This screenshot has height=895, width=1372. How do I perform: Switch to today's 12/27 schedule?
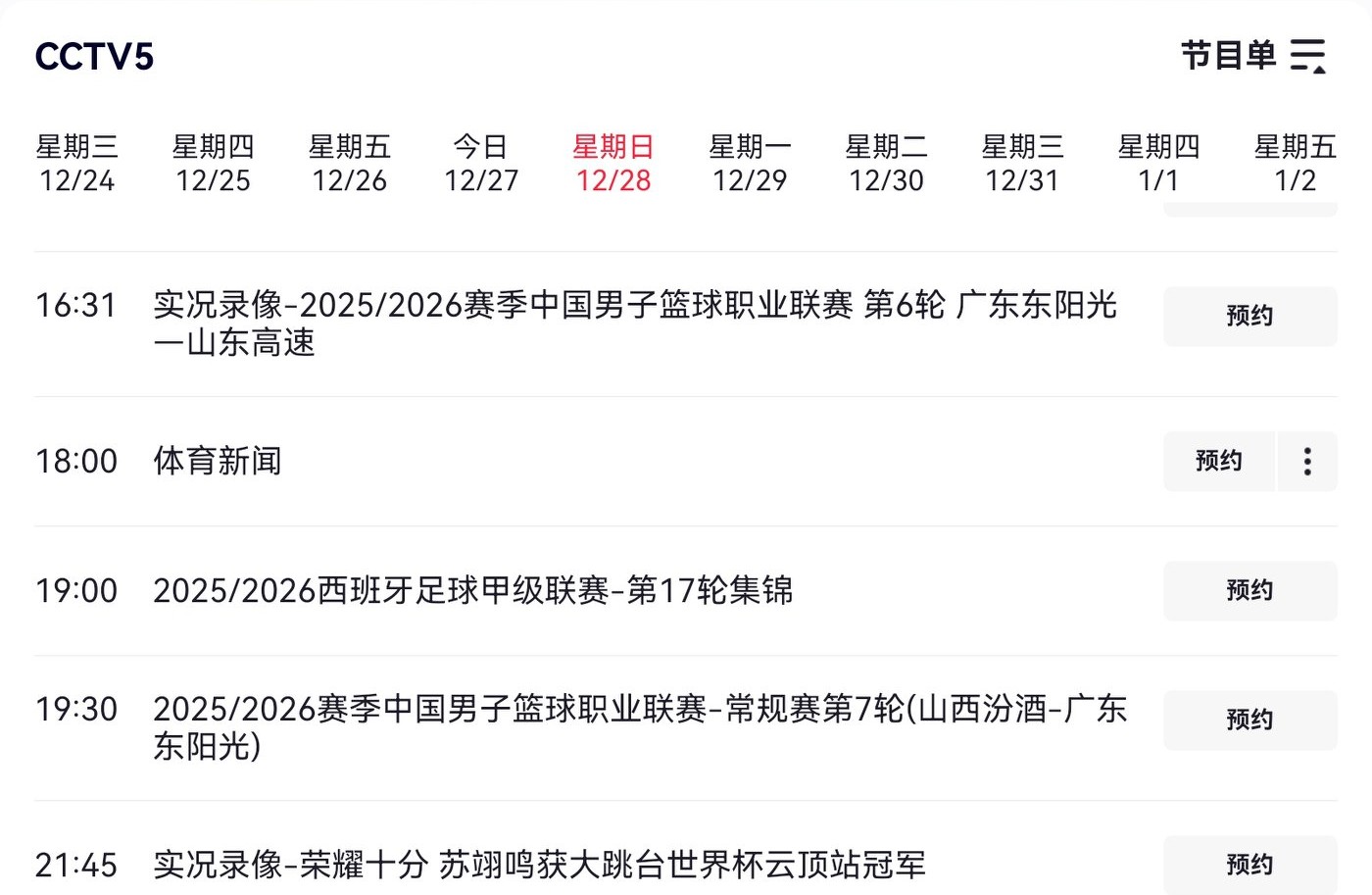(x=480, y=164)
